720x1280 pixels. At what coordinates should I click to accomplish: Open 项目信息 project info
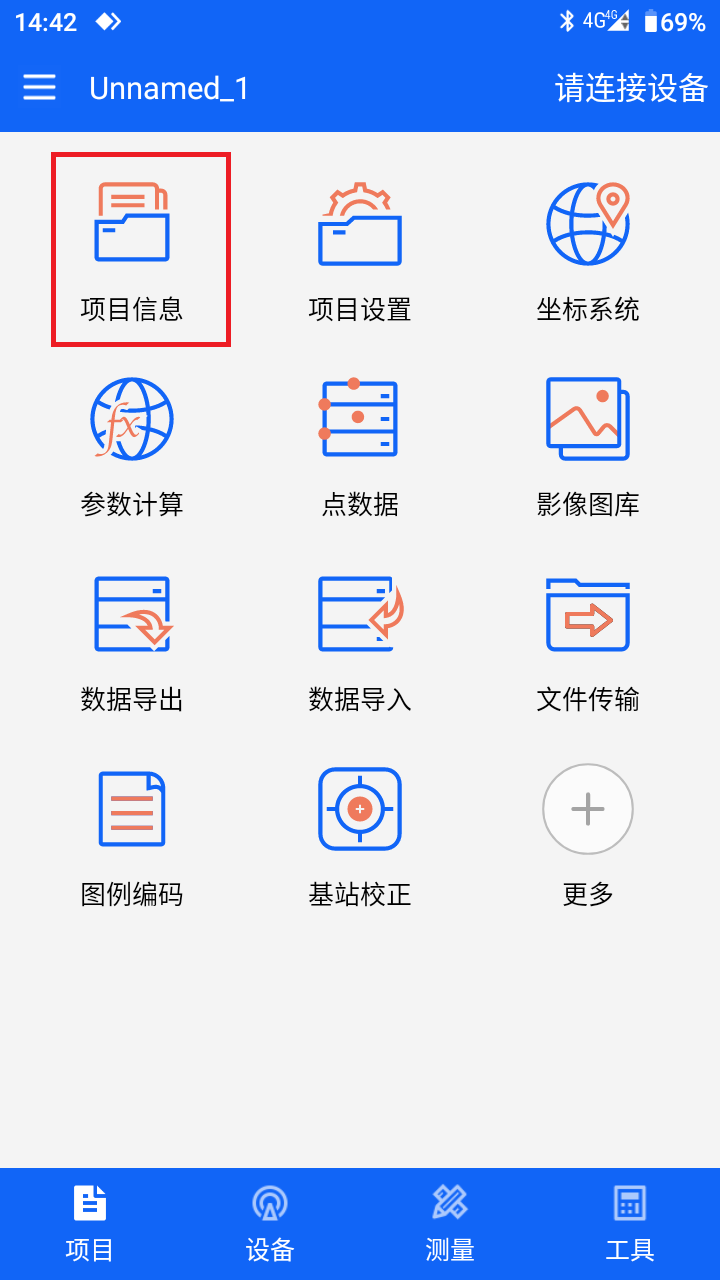pos(132,250)
